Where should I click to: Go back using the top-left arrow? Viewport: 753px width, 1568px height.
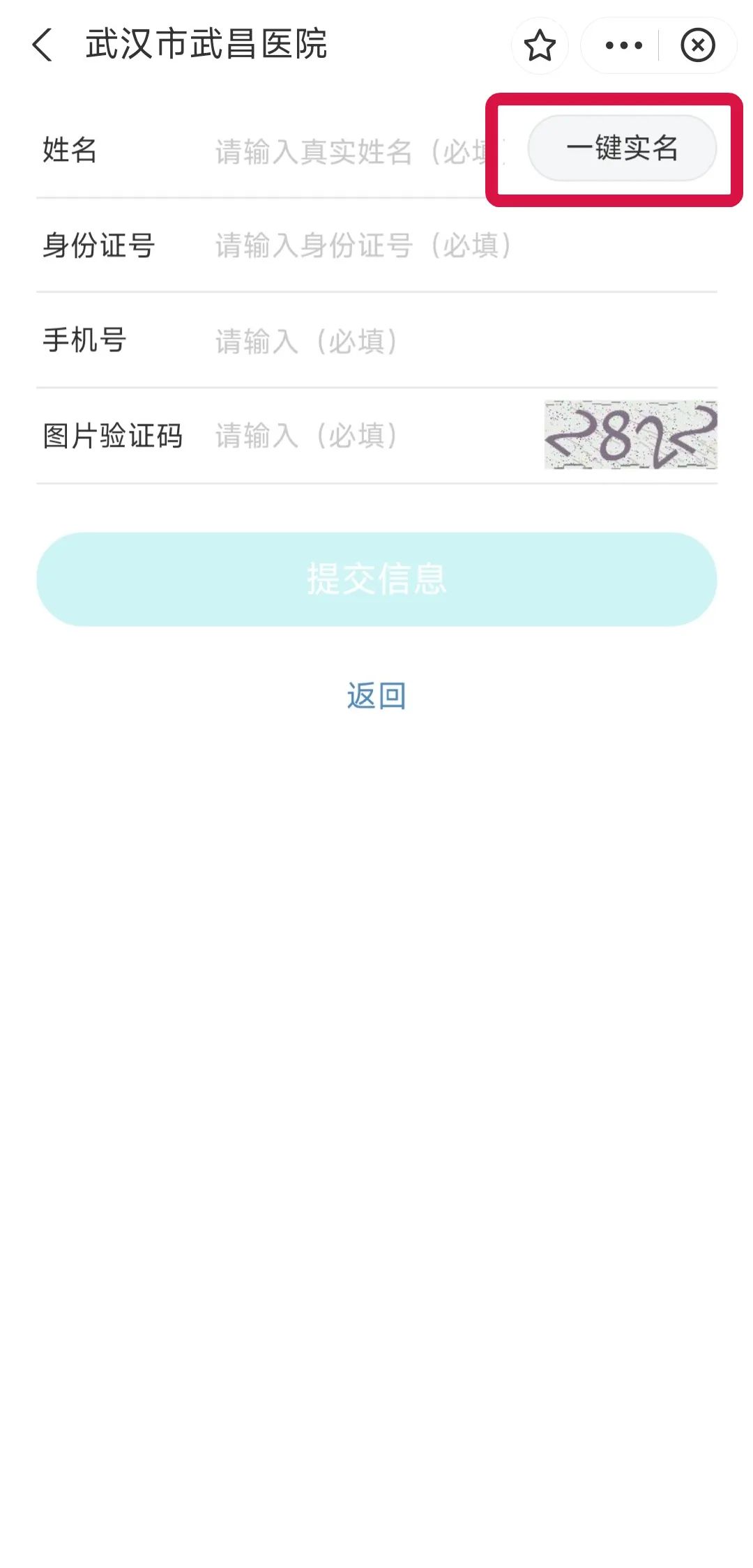(x=43, y=45)
